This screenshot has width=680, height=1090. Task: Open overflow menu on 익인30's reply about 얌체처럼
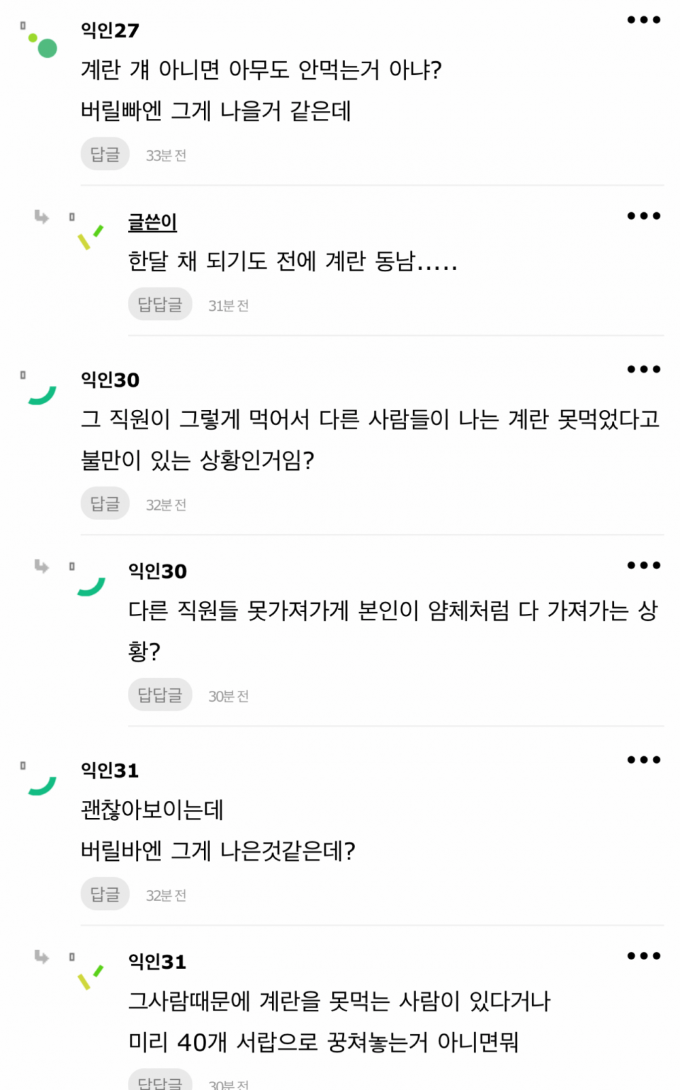644,565
